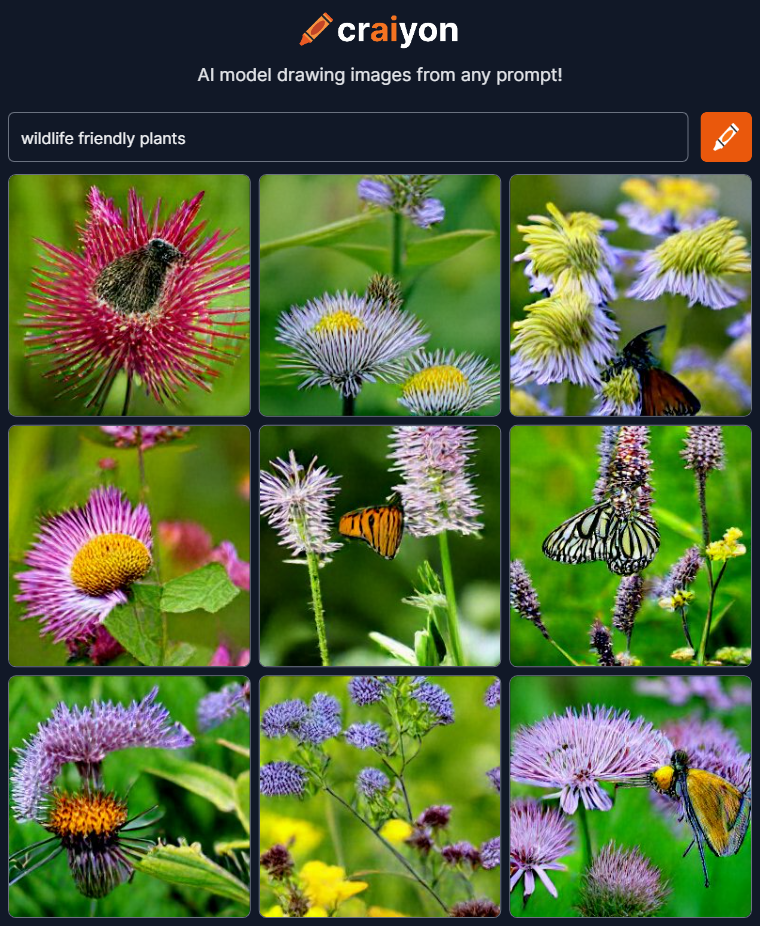Tap the orange pencil draw button
The image size is (760, 926).
point(726,137)
